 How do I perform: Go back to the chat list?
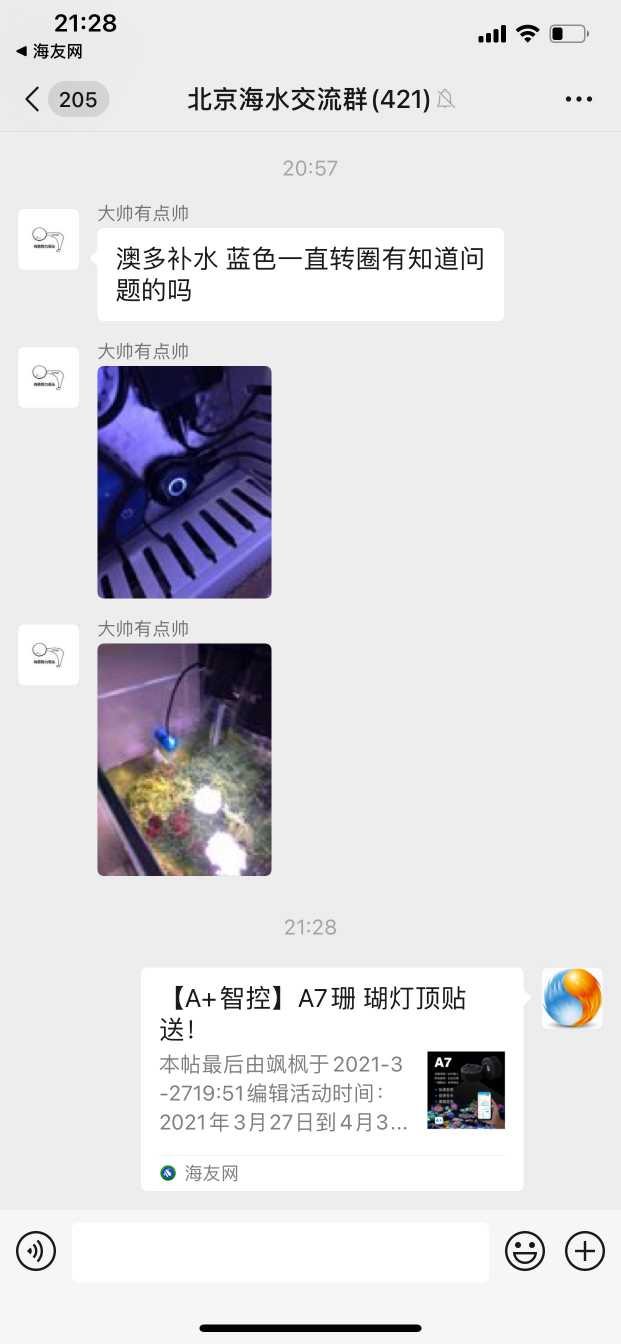point(33,99)
